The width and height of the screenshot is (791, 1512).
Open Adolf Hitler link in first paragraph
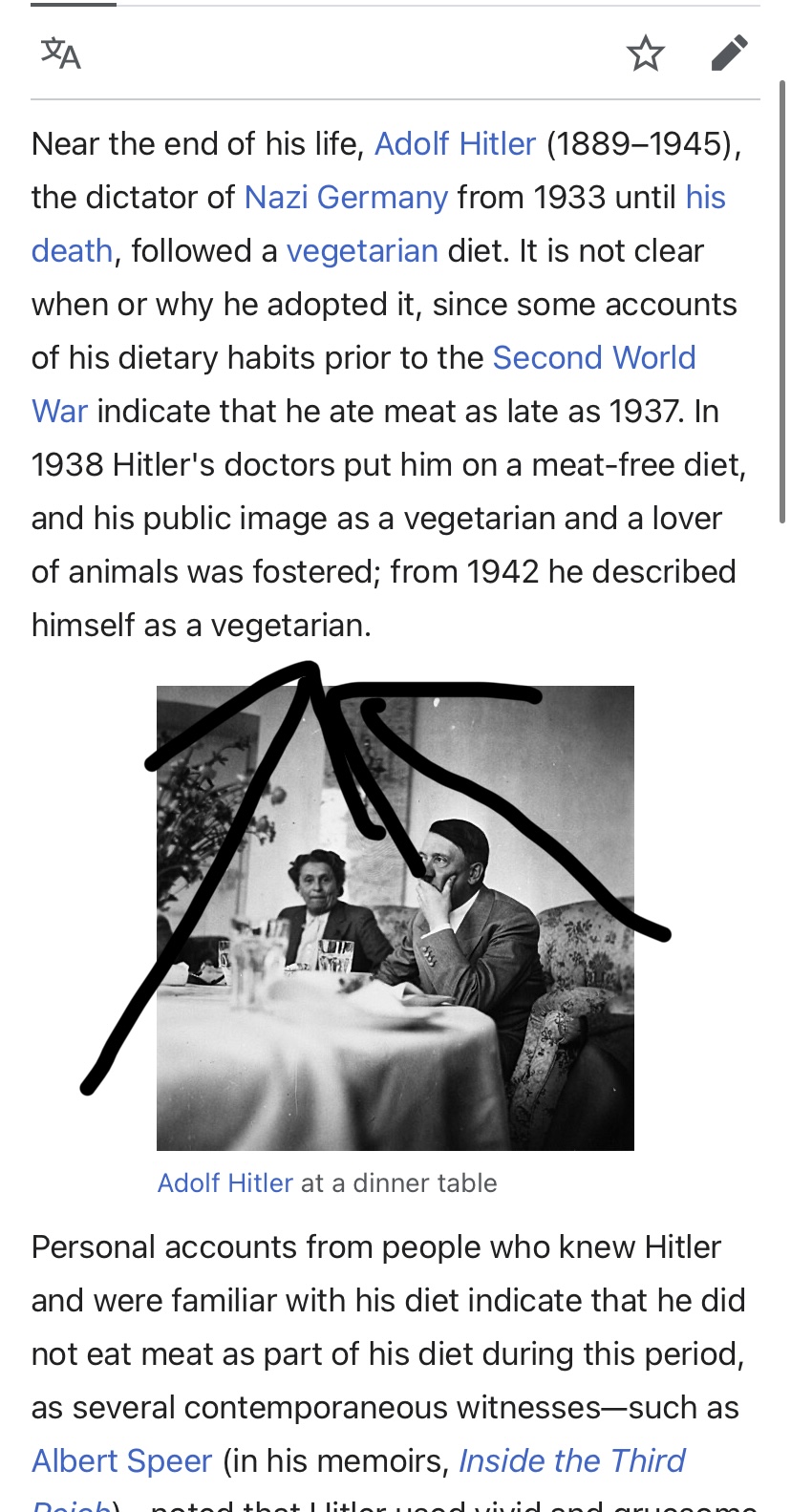click(x=455, y=143)
